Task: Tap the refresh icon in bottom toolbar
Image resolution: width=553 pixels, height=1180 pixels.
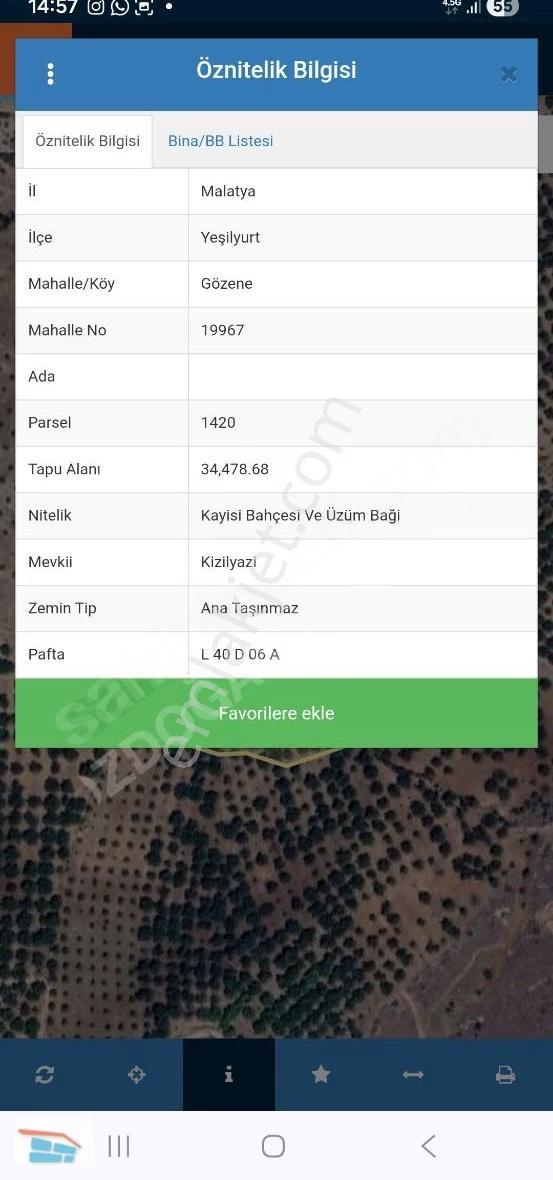Action: coord(44,1075)
